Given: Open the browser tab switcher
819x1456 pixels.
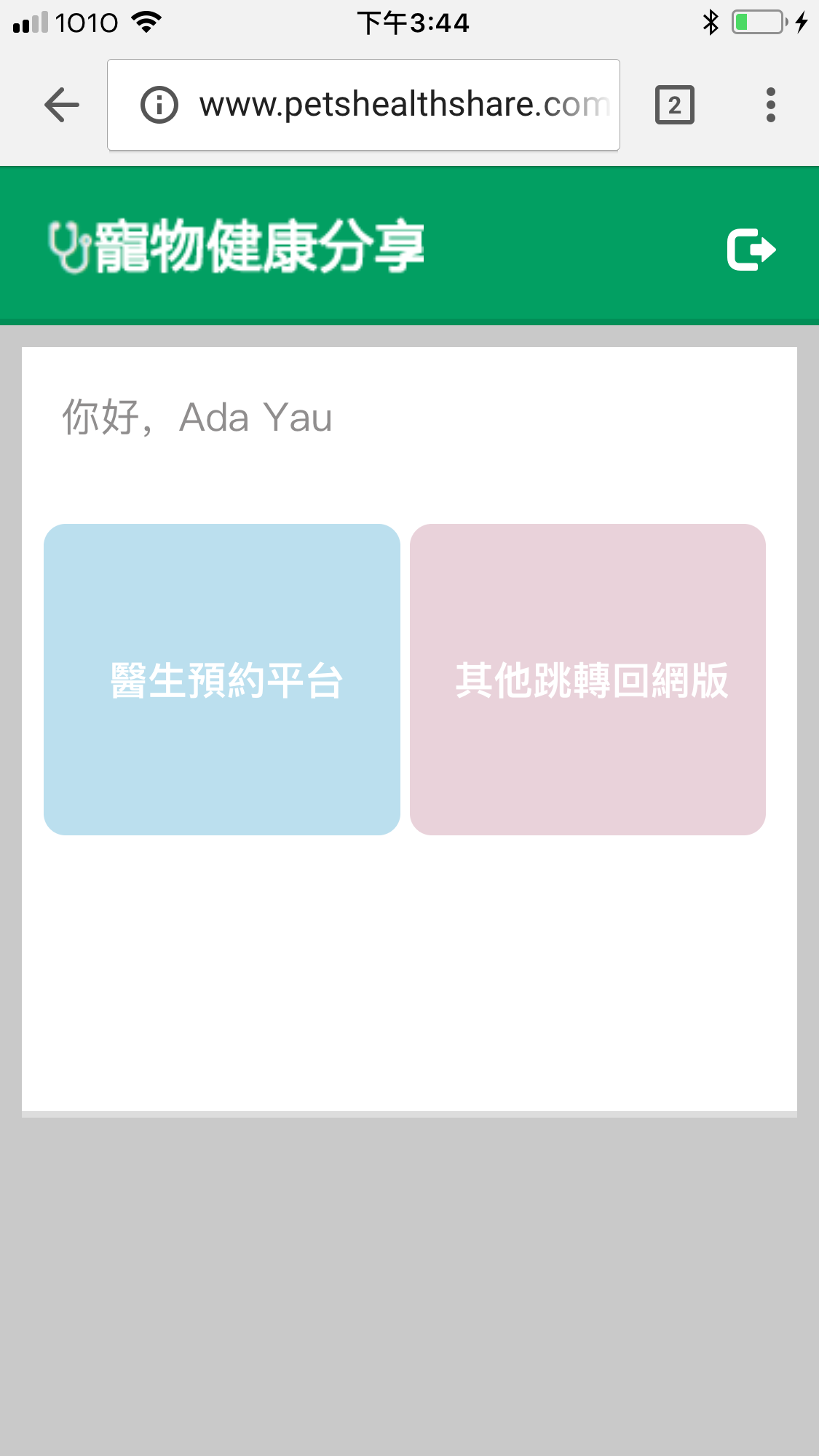Looking at the screenshot, I should point(674,105).
